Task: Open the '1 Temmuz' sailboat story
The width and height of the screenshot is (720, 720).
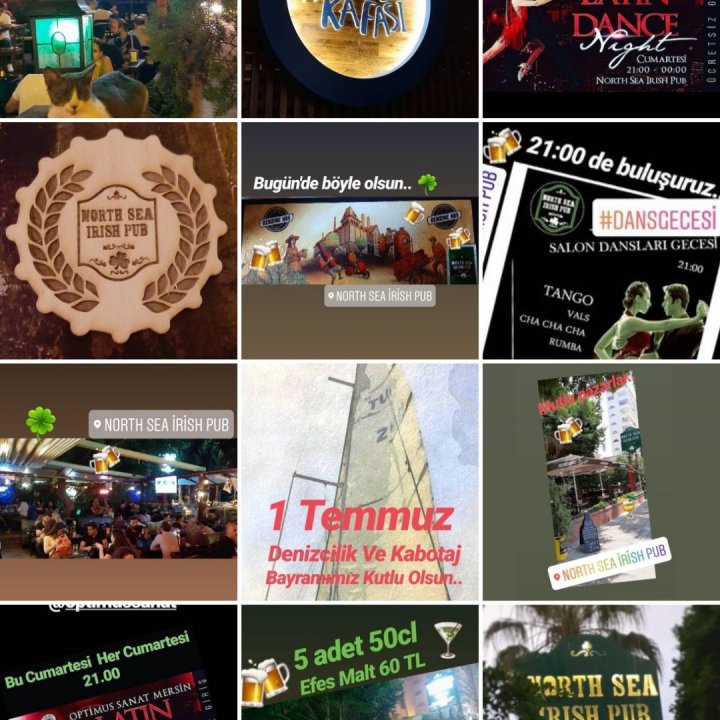Action: coord(360,481)
